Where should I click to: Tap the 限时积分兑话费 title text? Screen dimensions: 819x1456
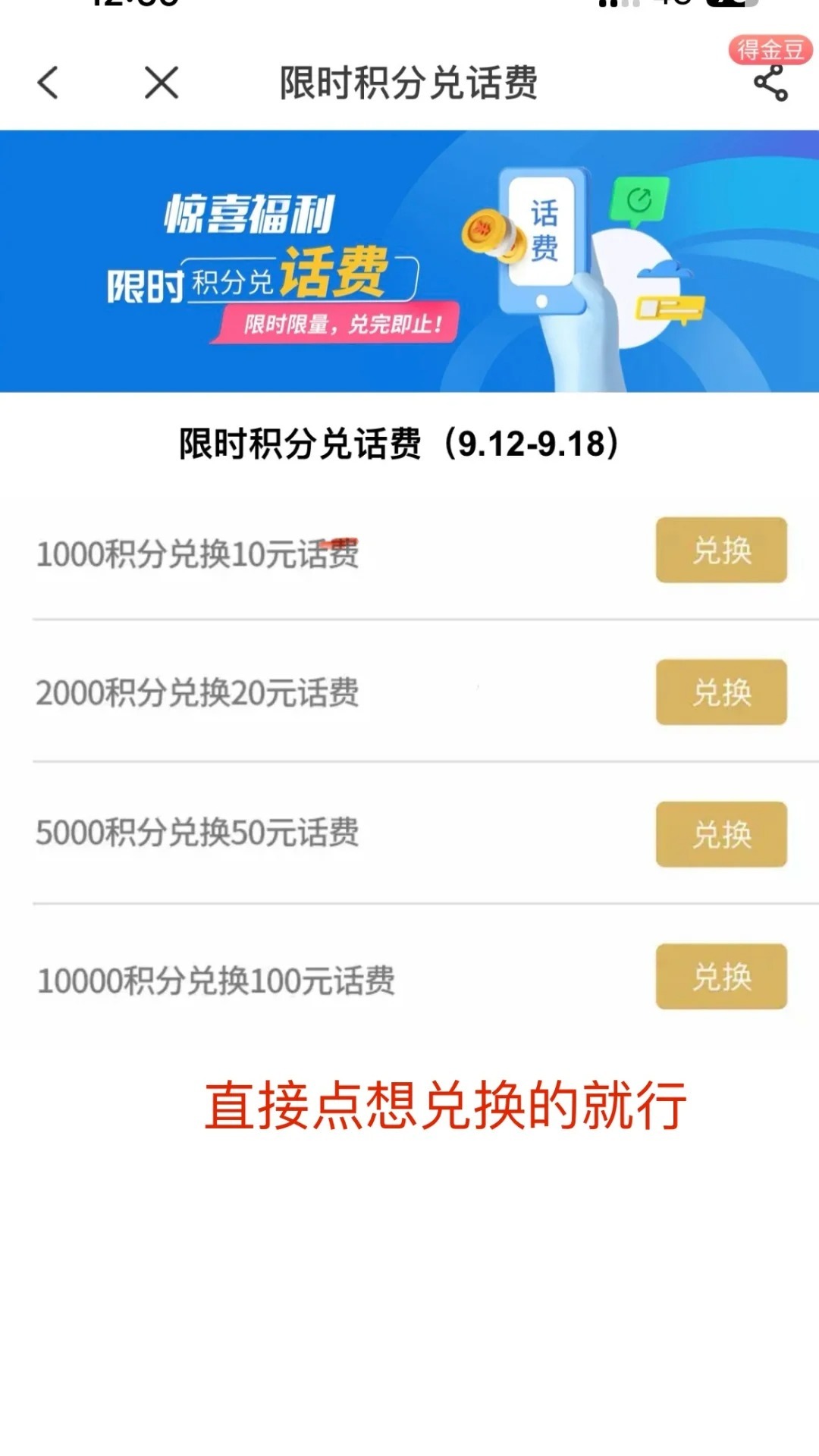coord(409,85)
